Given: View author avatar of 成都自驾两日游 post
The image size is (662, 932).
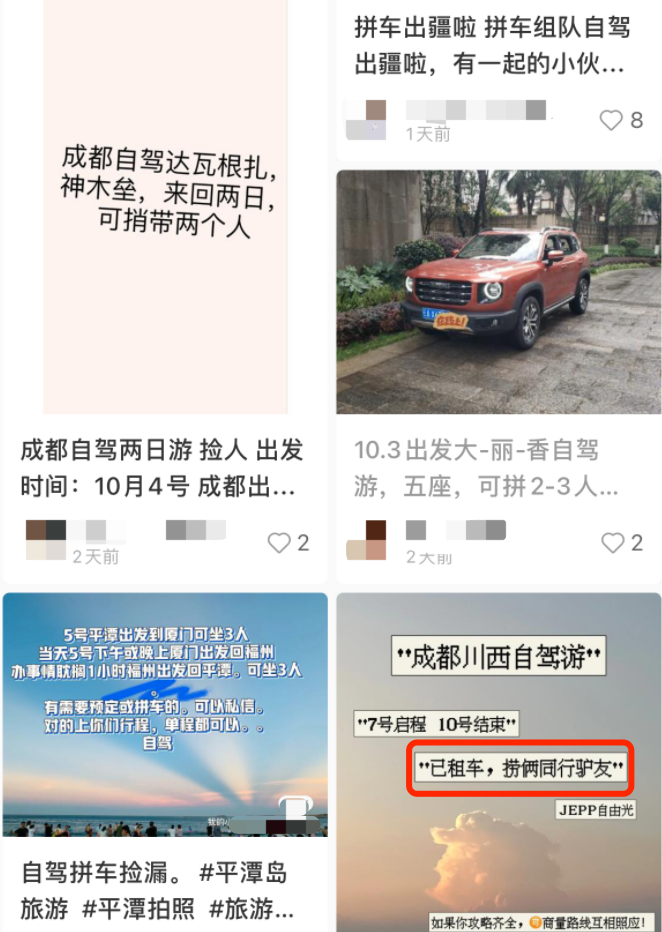Looking at the screenshot, I should [46, 539].
